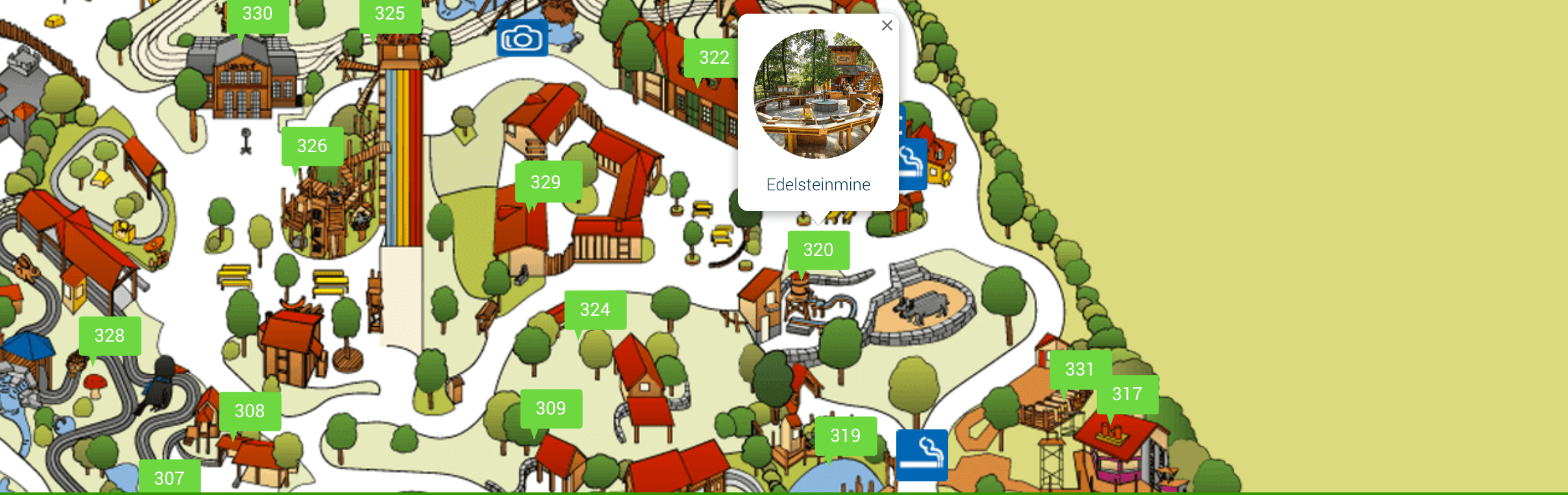The height and width of the screenshot is (495, 1568).
Task: Select map marker 326
Action: (312, 146)
